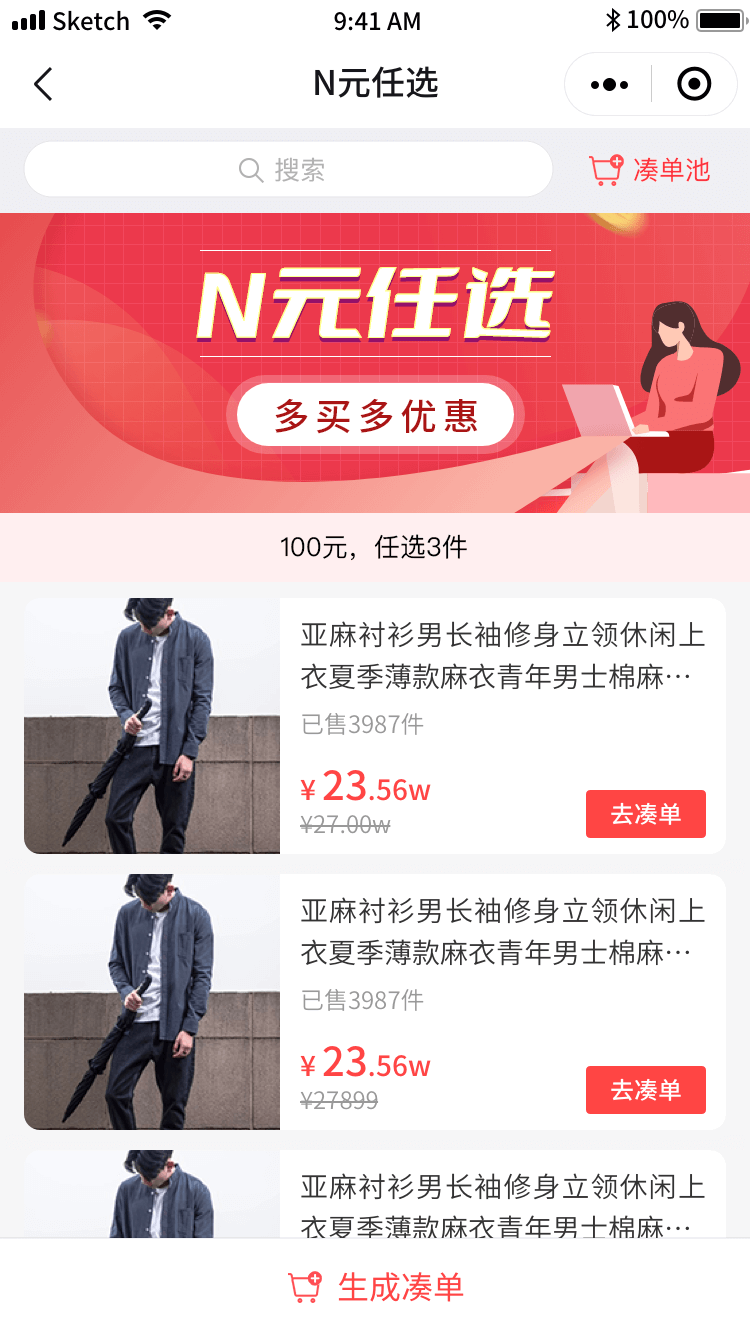This screenshot has height=1334, width=750.
Task: Tap 去凑单 on the ¥27.00w product
Action: (x=645, y=814)
